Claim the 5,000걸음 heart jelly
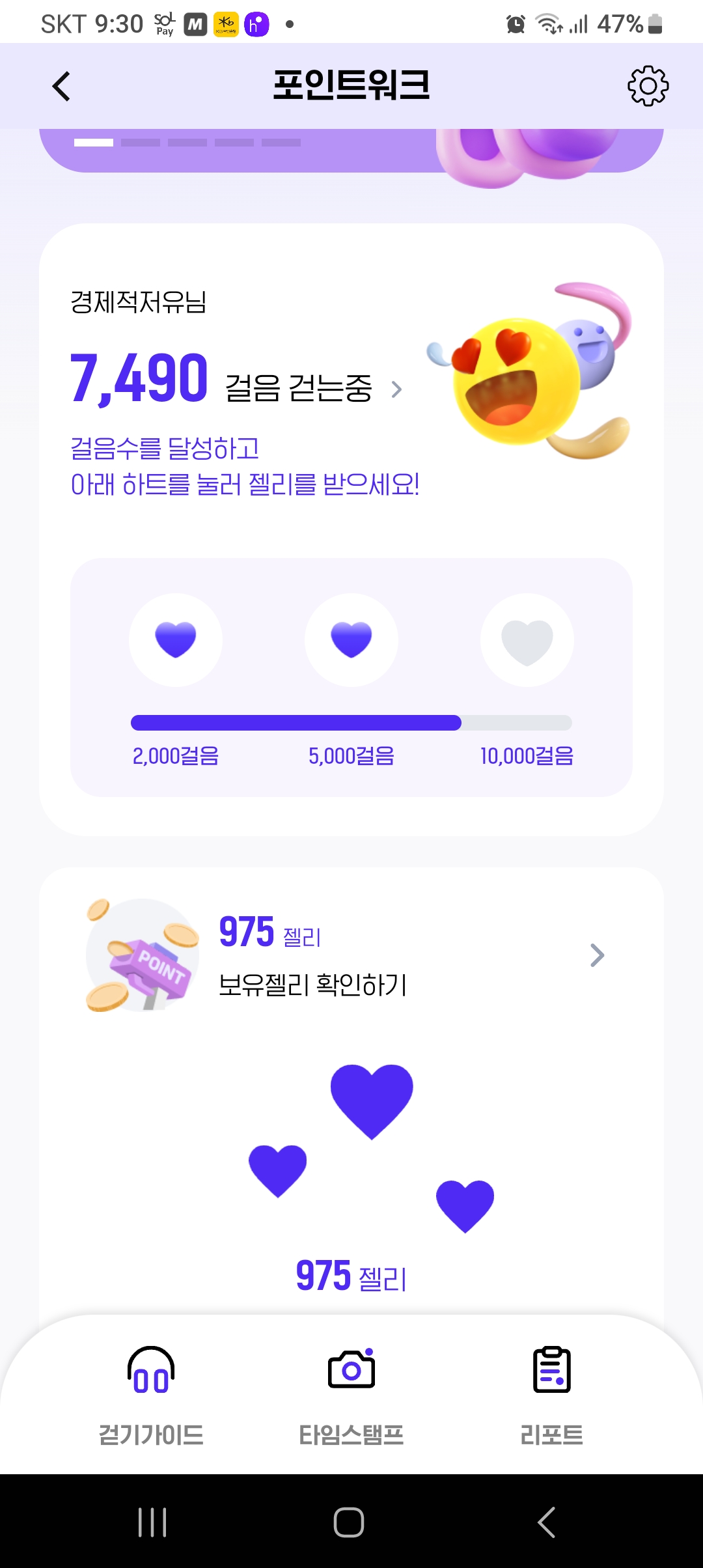The width and height of the screenshot is (703, 1568). point(351,640)
